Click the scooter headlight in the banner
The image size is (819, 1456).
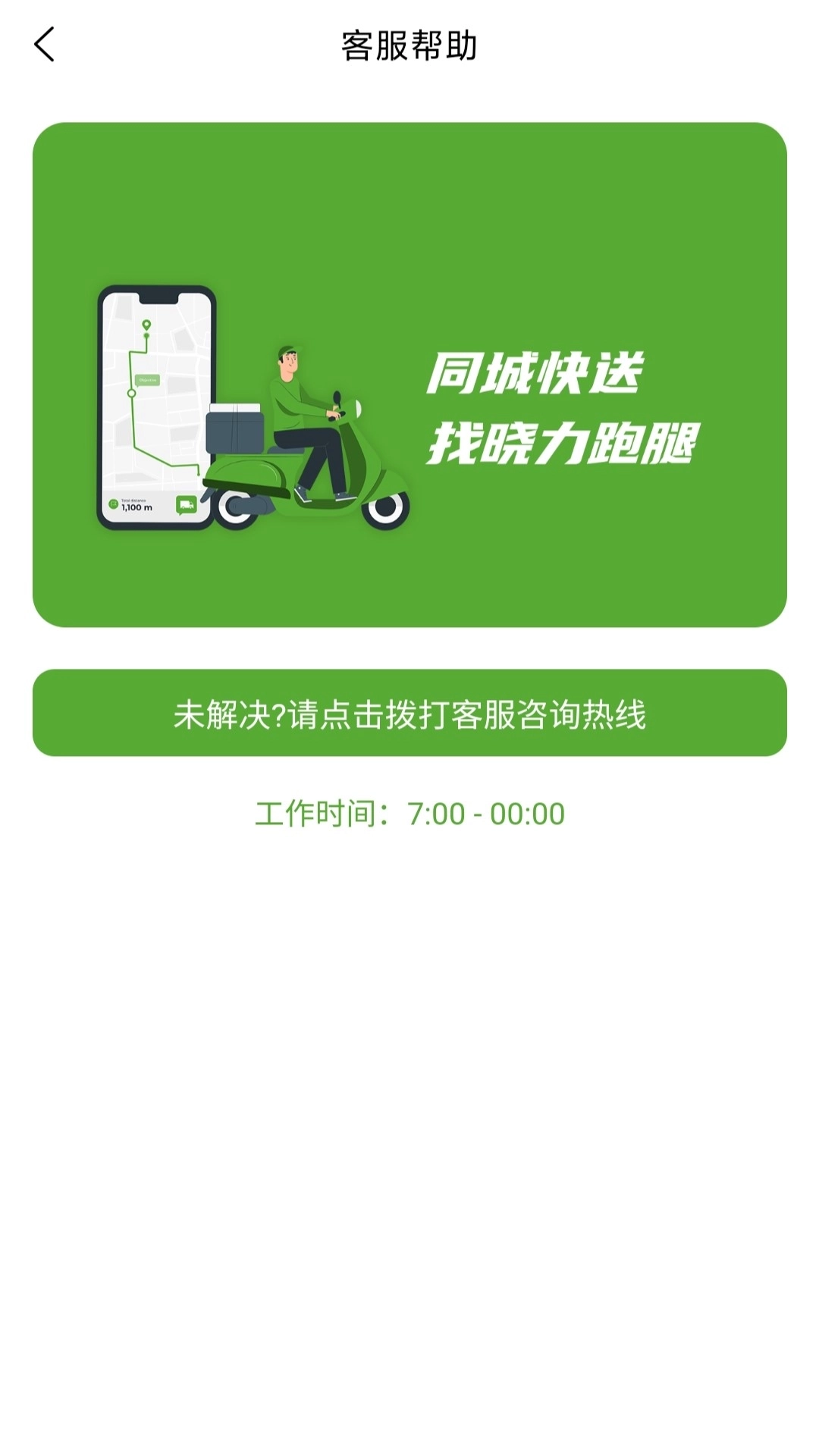pyautogui.click(x=356, y=407)
